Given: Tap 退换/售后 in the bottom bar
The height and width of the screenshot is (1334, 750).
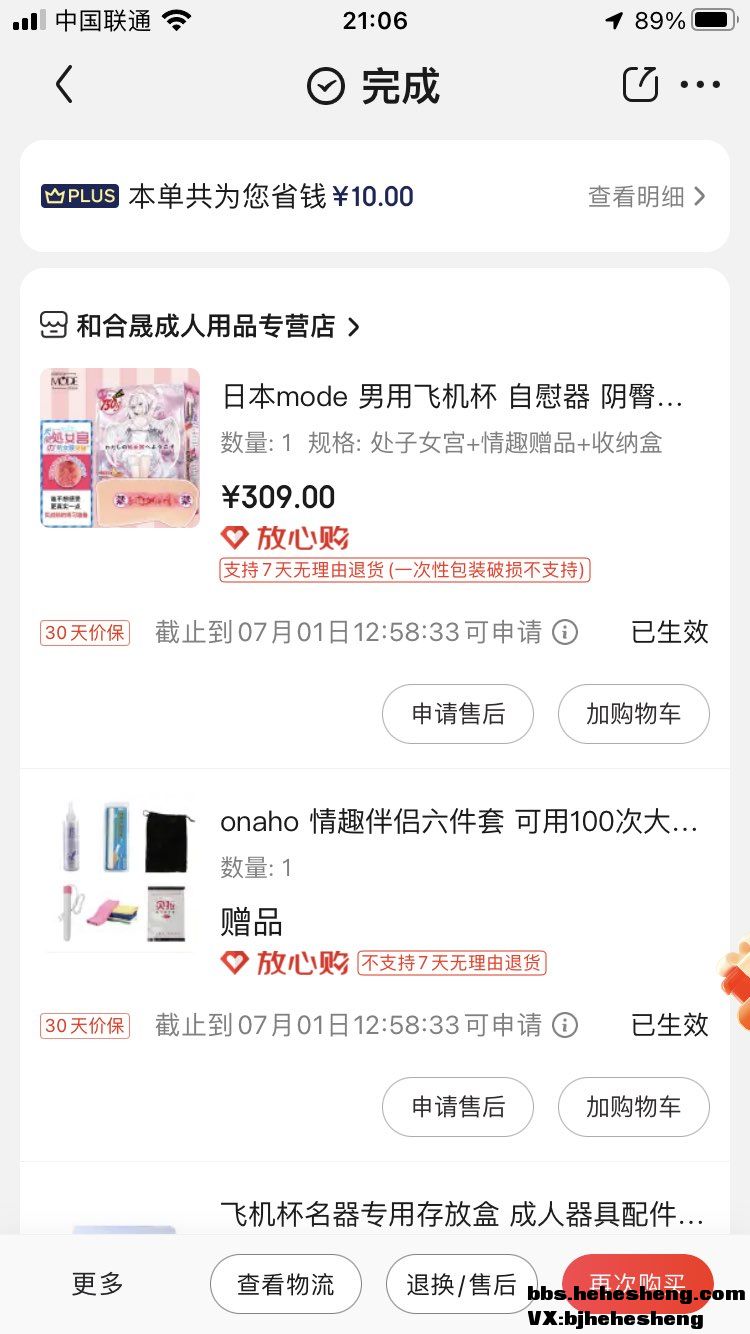Looking at the screenshot, I should point(461,1284).
